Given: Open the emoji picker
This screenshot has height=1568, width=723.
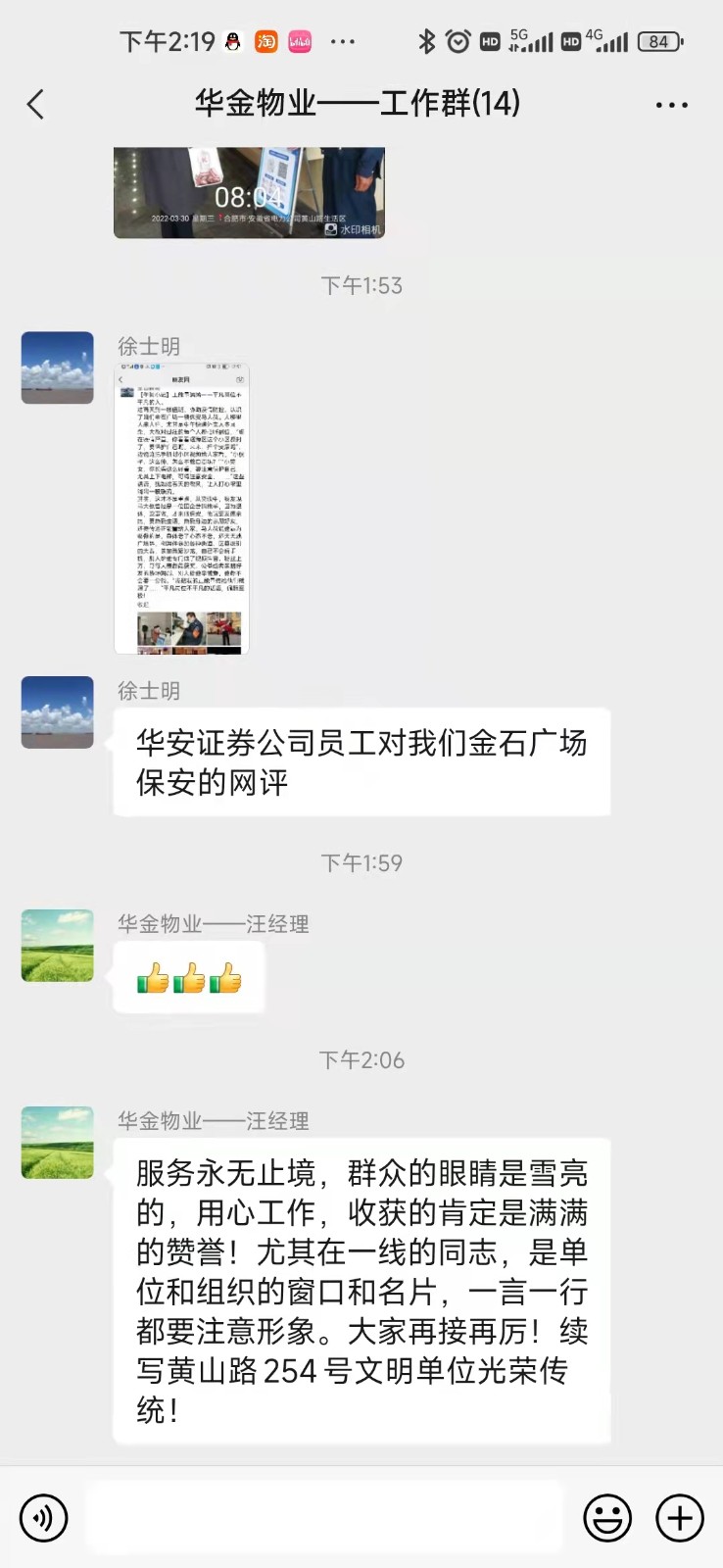Looking at the screenshot, I should [607, 1518].
